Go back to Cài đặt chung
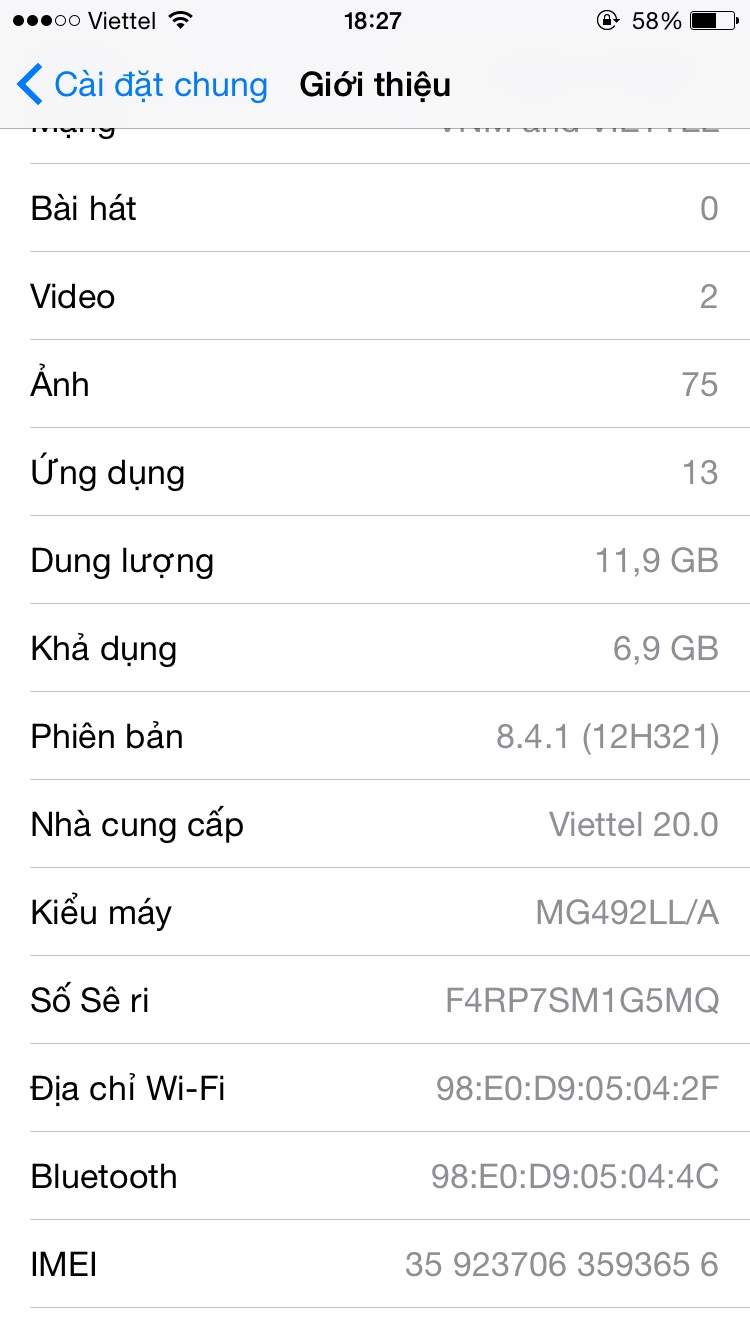Viewport: 750px width, 1334px height. (x=143, y=85)
